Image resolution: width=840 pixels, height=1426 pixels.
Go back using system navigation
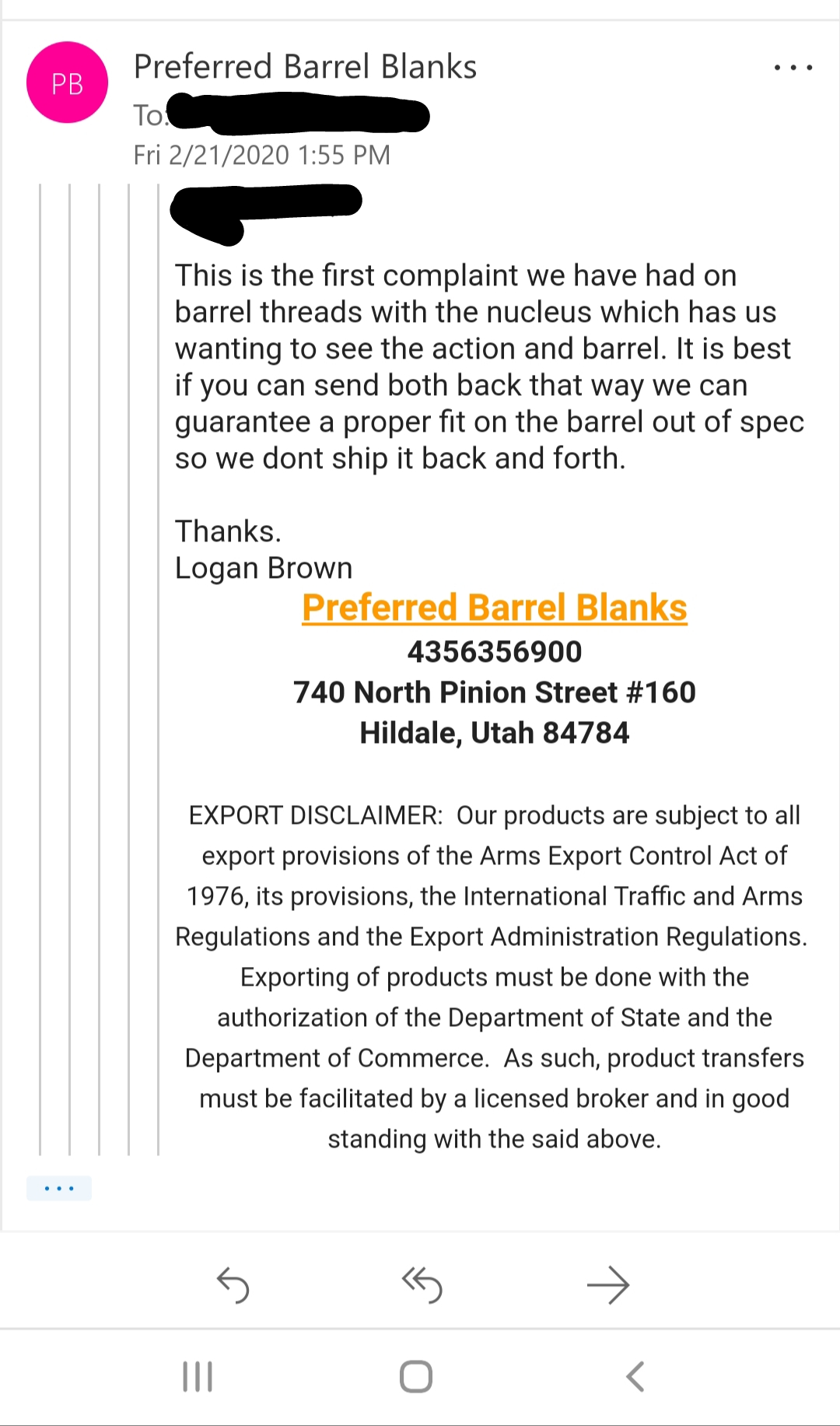click(635, 1376)
